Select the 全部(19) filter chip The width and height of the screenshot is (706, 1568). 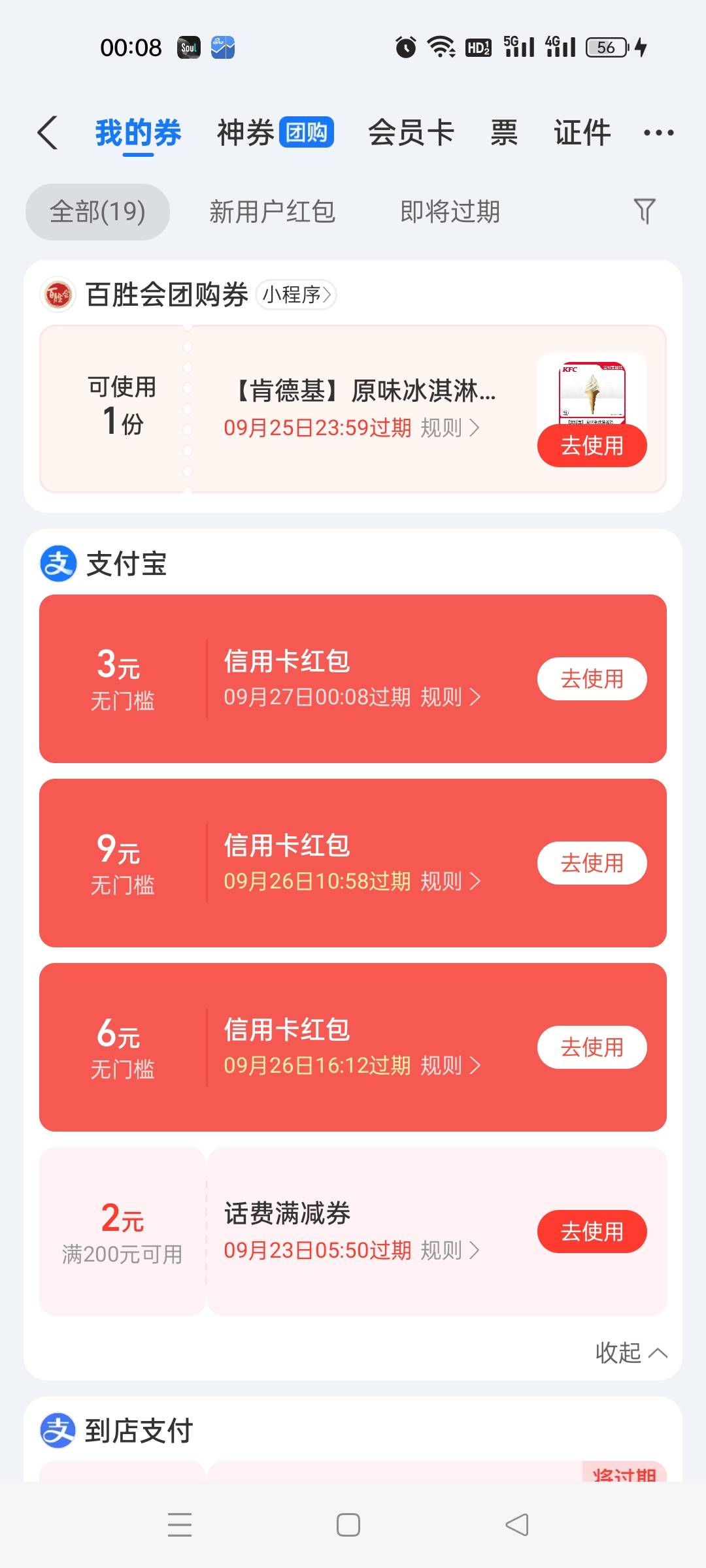pos(97,212)
